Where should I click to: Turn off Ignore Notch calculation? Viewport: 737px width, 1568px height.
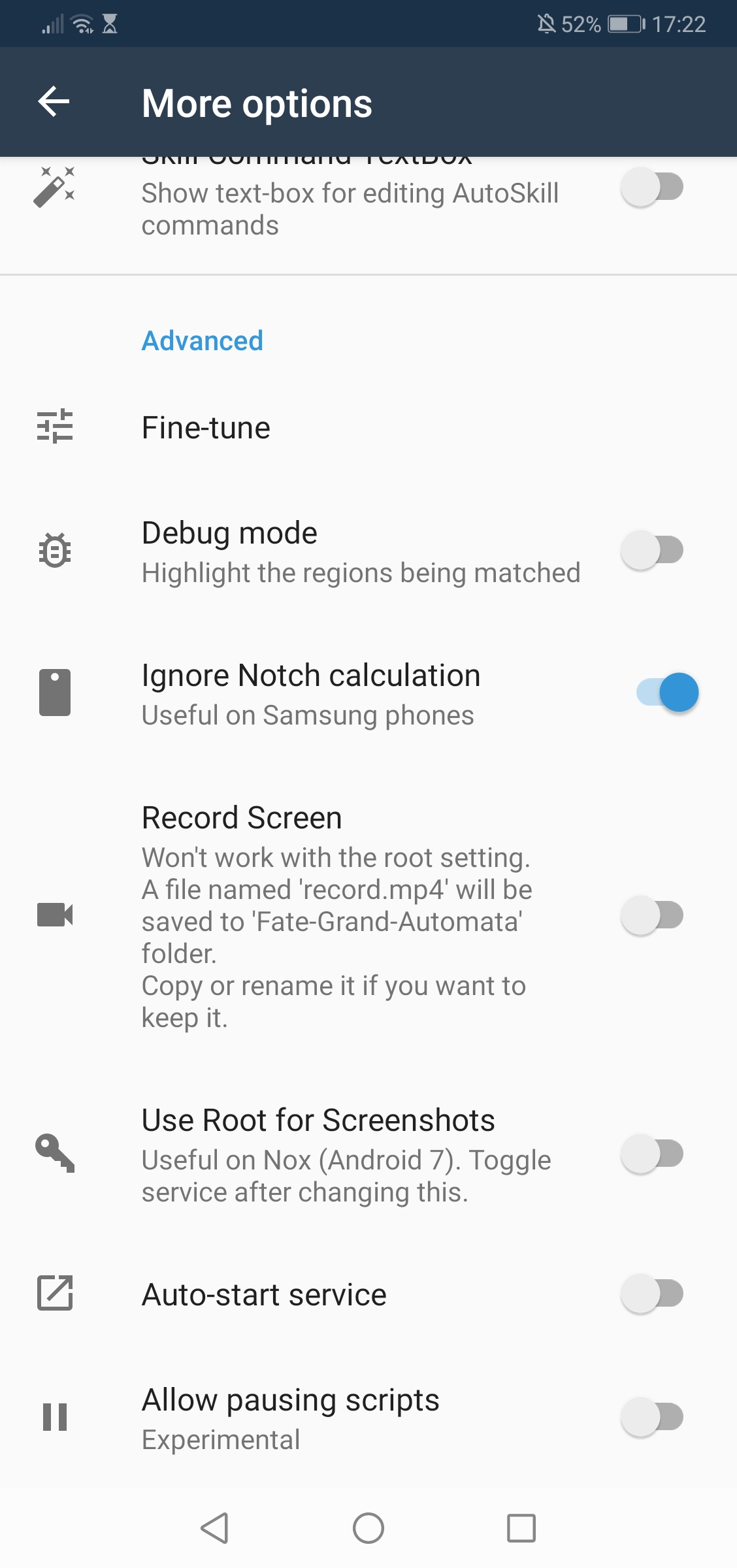(668, 693)
